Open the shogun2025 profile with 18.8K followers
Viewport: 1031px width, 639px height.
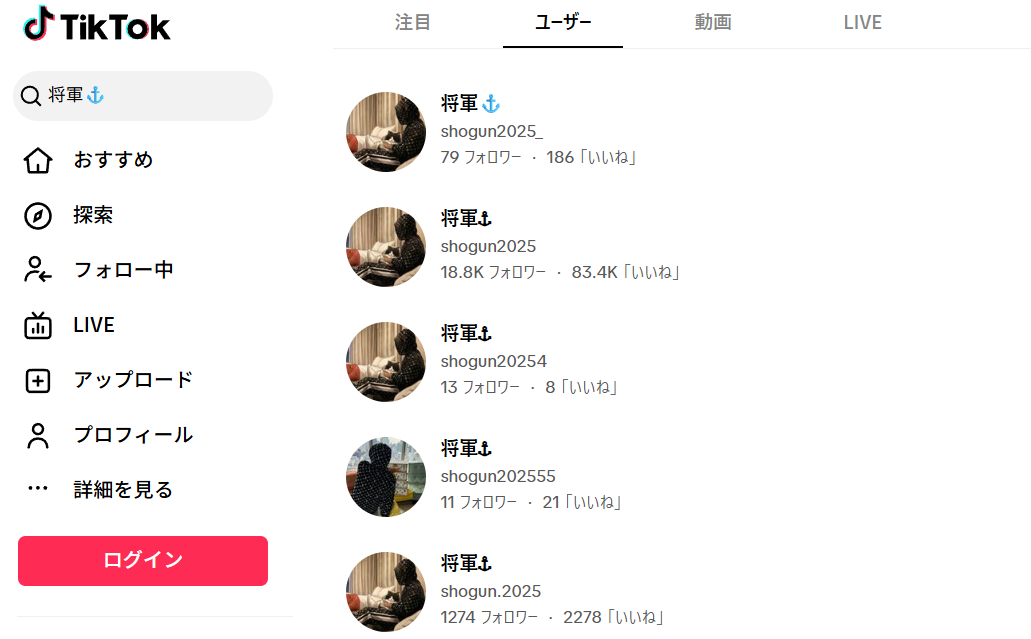pyautogui.click(x=488, y=246)
